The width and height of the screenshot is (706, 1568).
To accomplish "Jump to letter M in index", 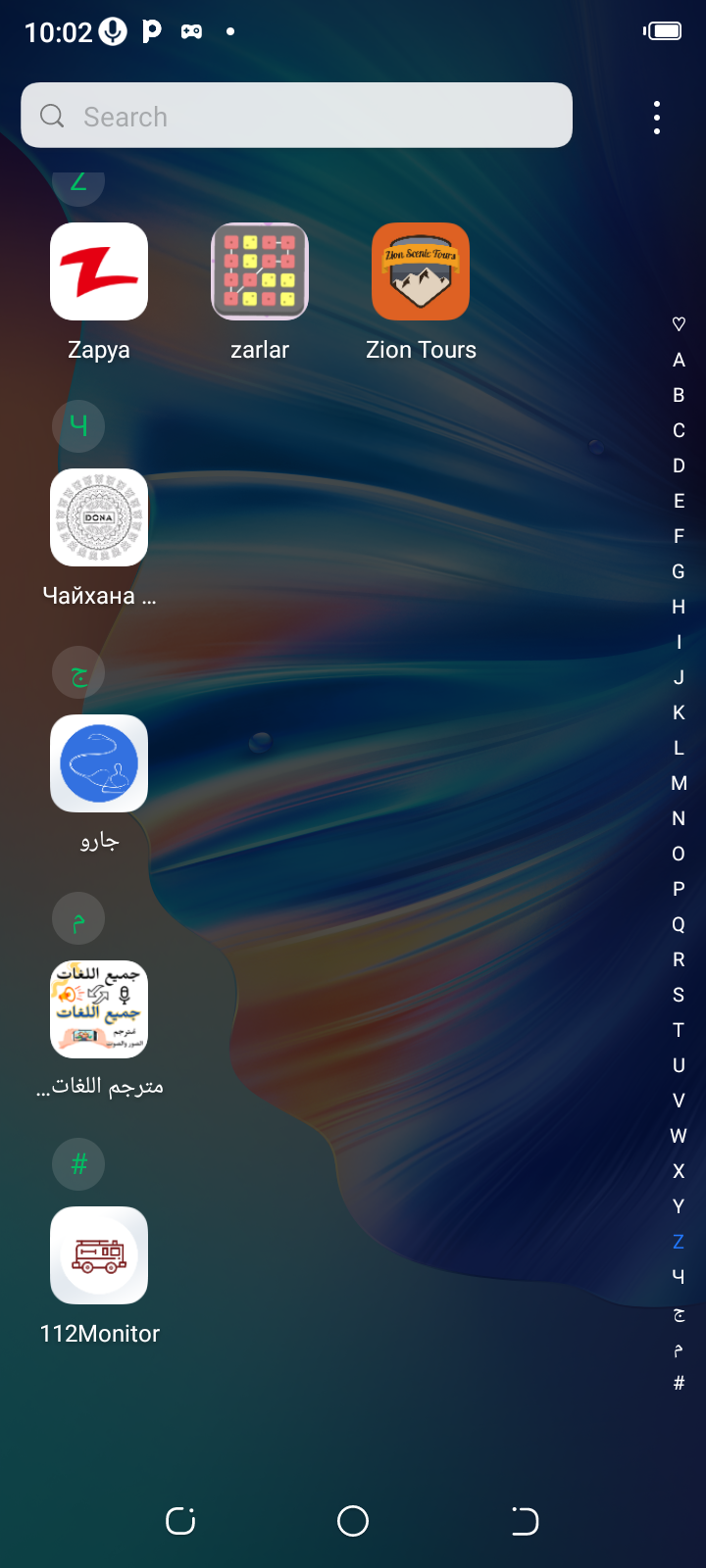I will click(679, 783).
